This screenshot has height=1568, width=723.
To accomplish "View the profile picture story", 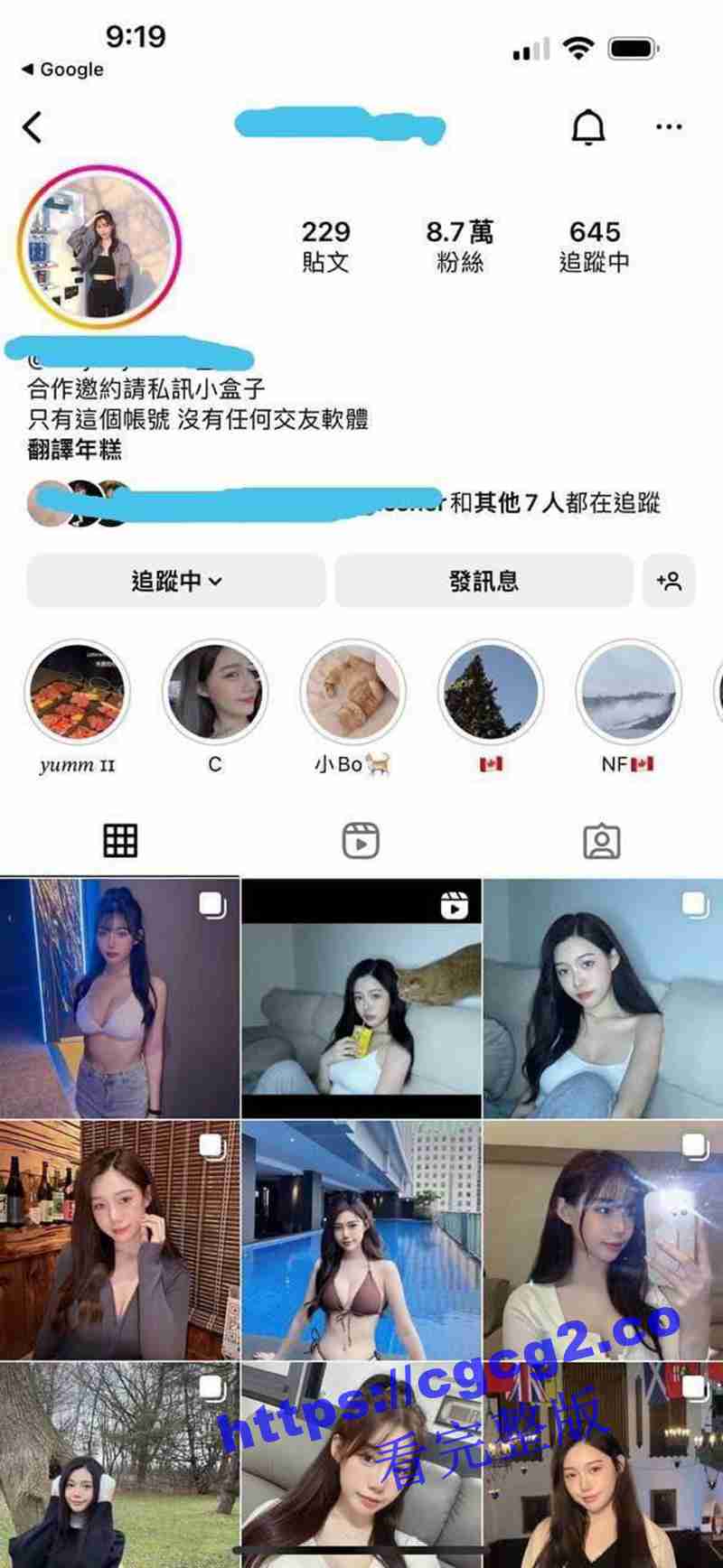I will click(99, 246).
